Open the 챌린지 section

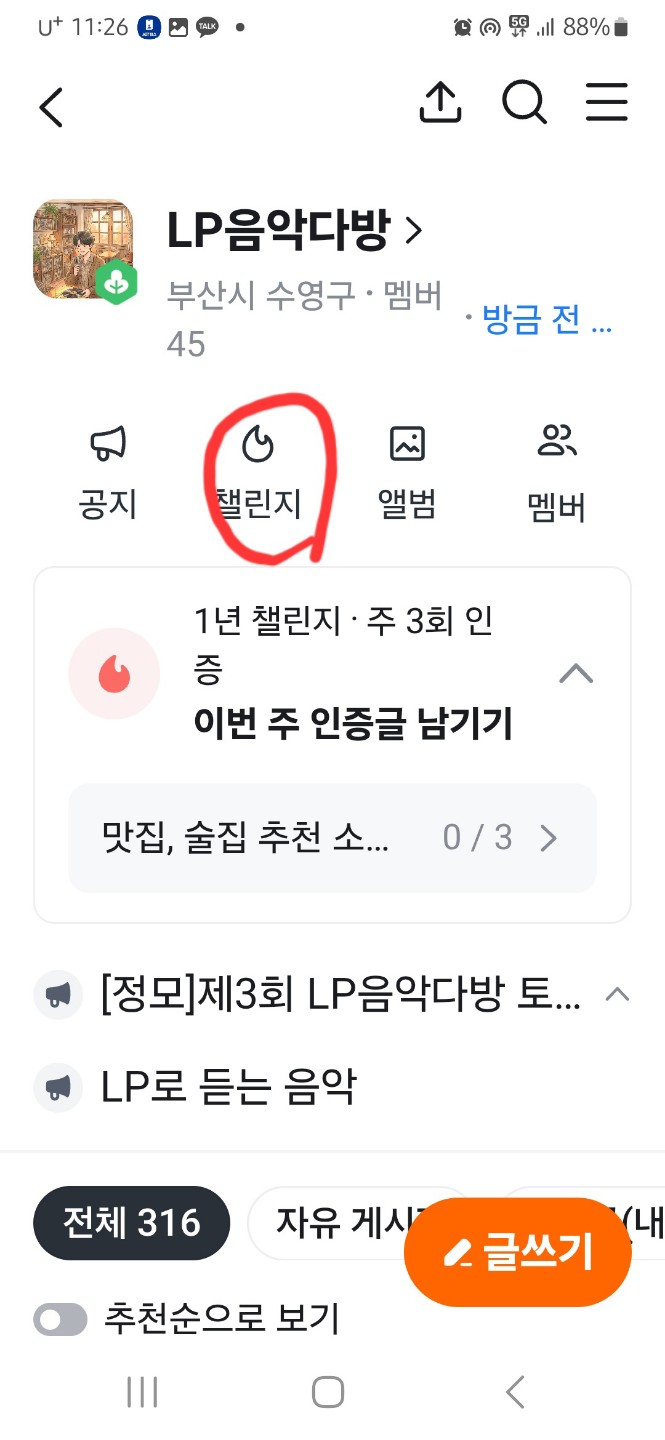click(x=258, y=472)
